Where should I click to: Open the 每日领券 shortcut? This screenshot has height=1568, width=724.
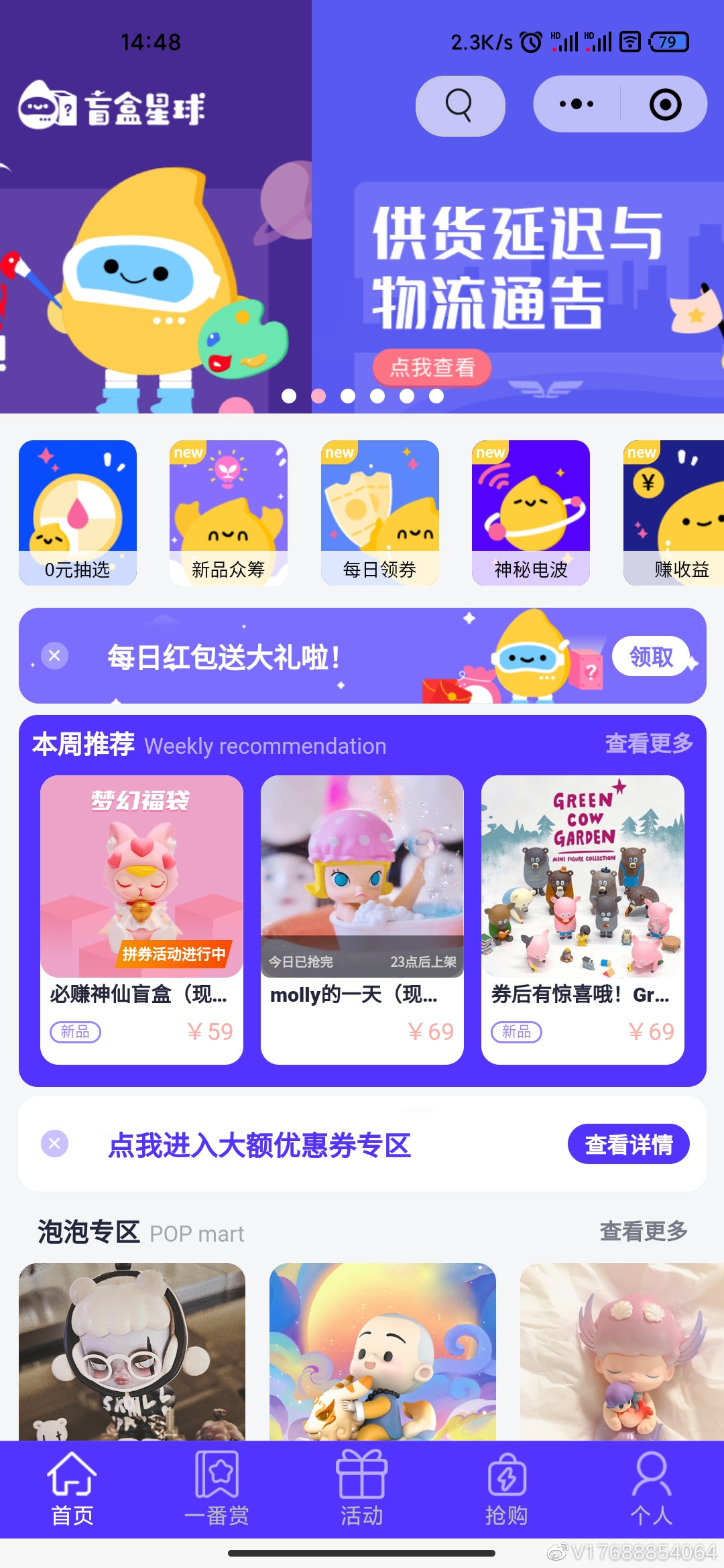click(380, 513)
